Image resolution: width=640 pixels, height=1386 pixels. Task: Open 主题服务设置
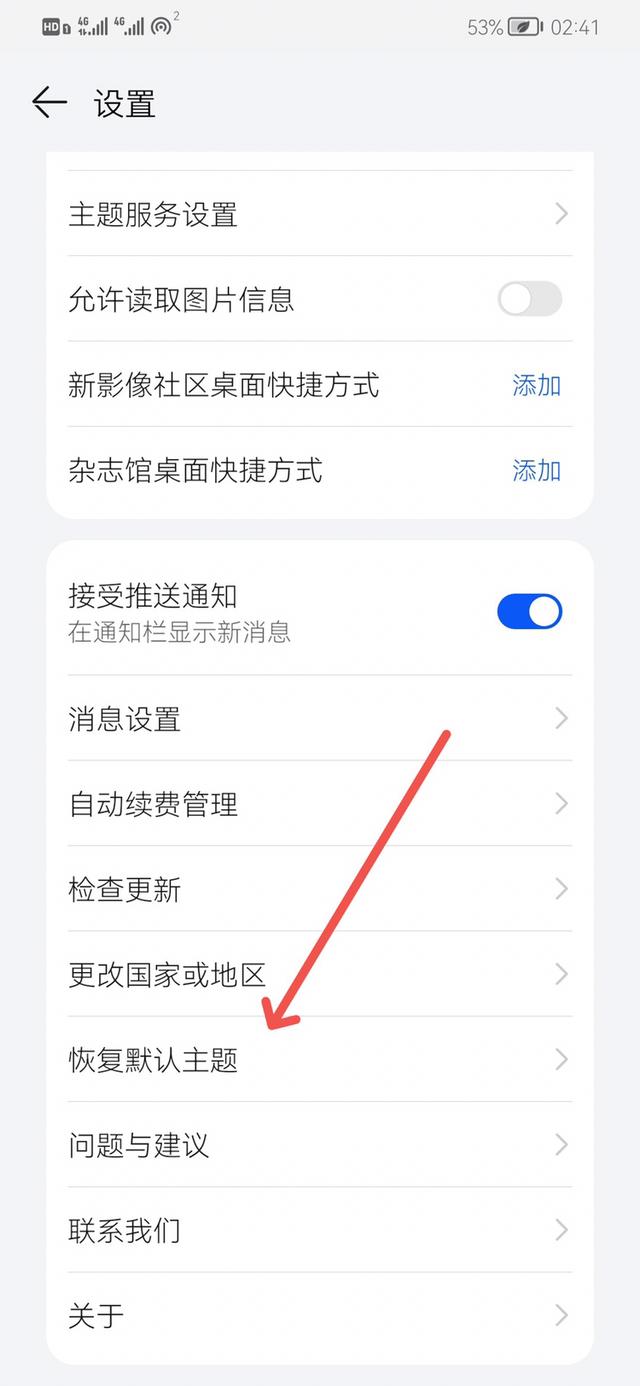[x=320, y=214]
